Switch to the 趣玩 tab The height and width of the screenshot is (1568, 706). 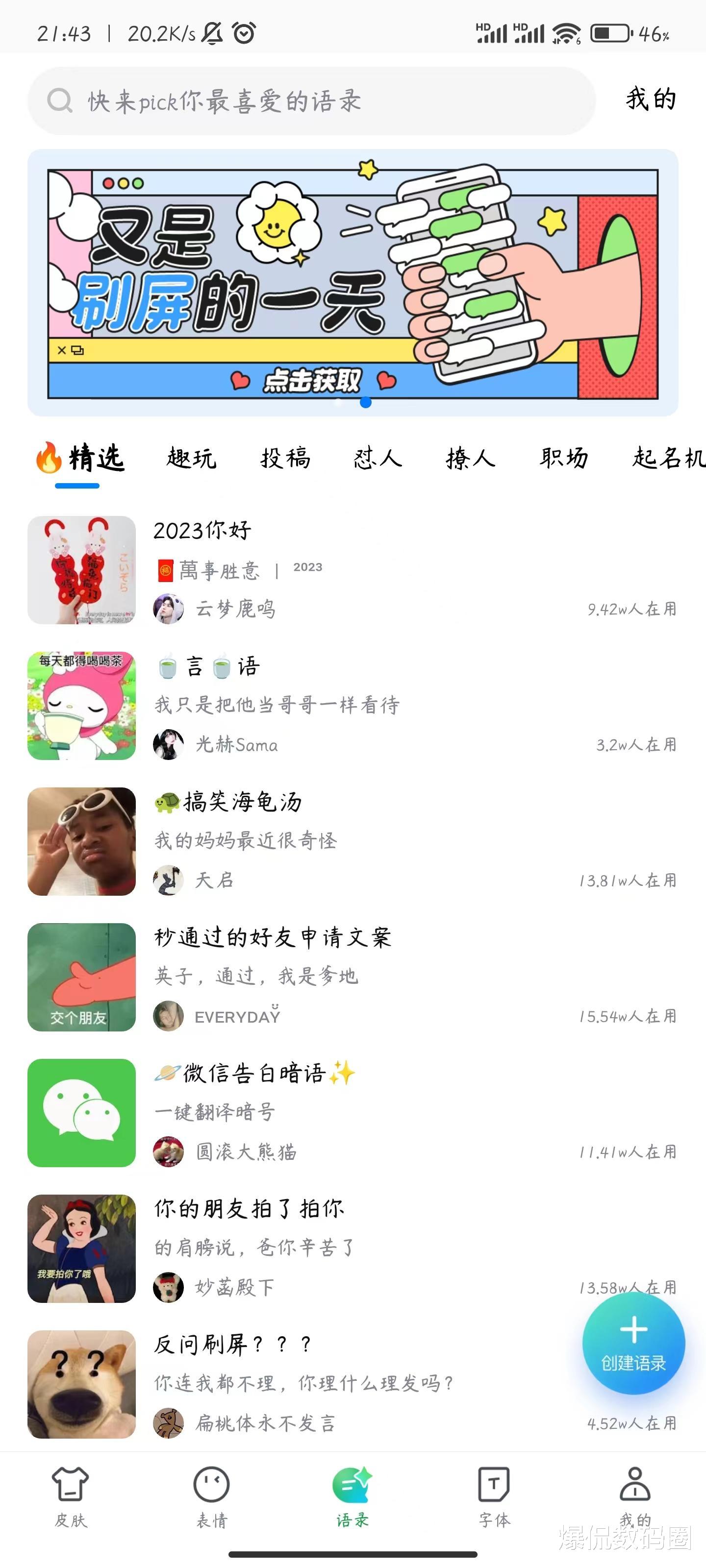(x=191, y=458)
